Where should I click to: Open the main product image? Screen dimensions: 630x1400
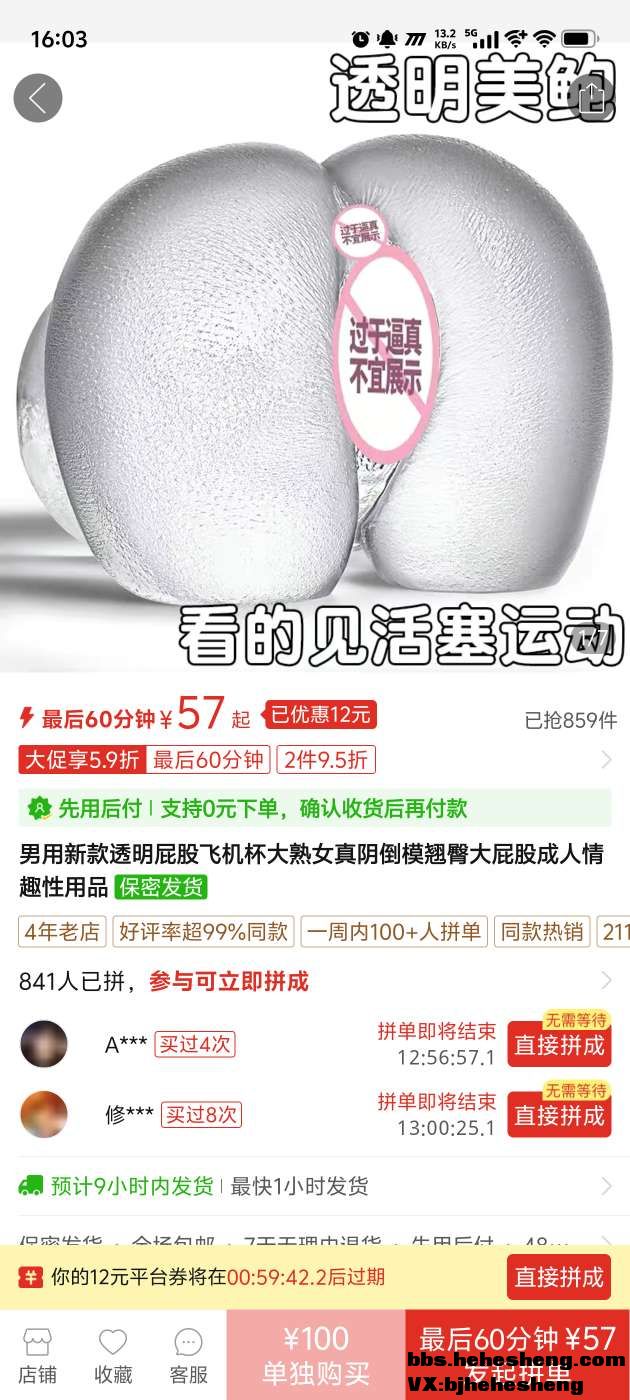click(315, 380)
